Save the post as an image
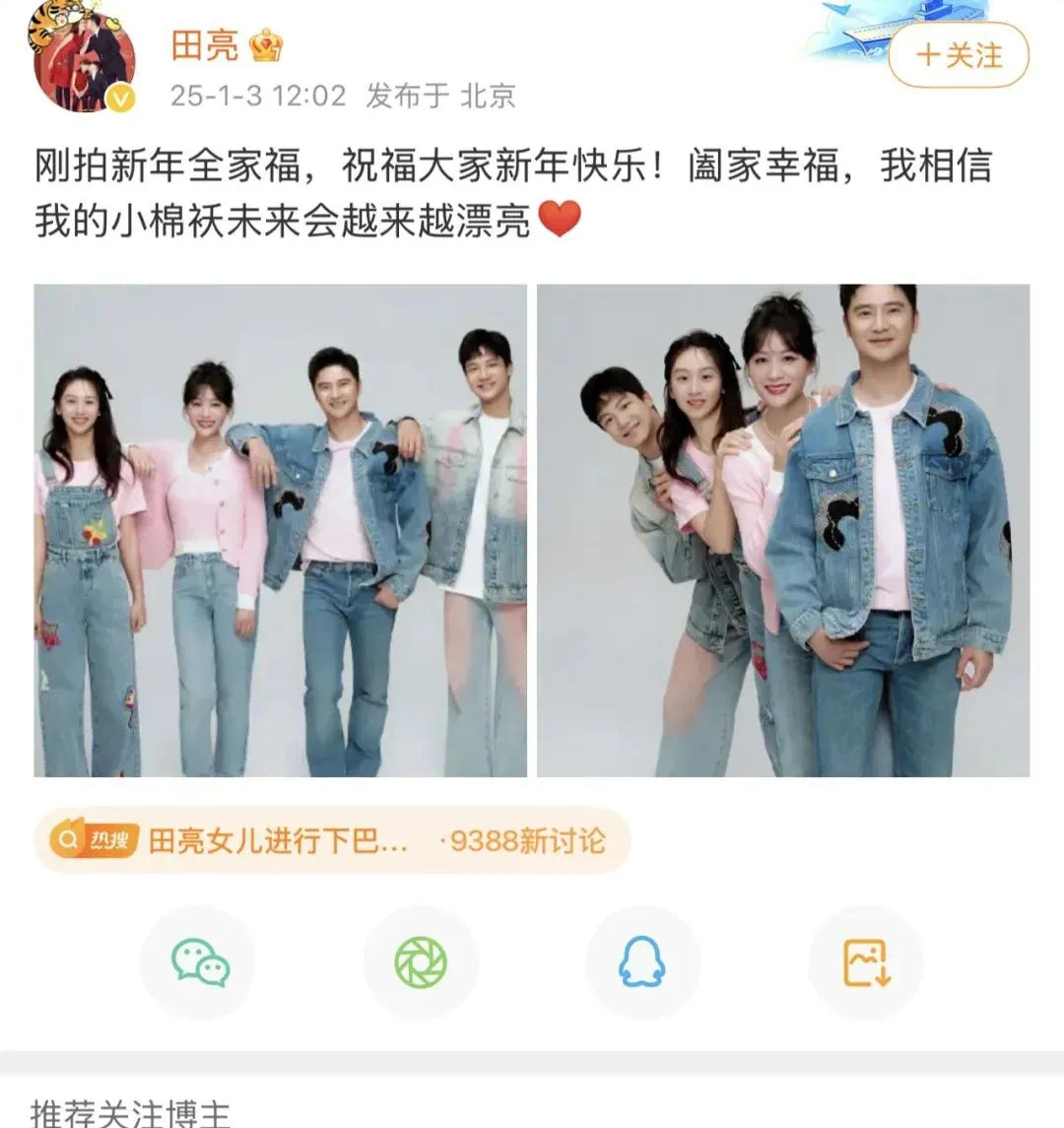 pos(865,962)
